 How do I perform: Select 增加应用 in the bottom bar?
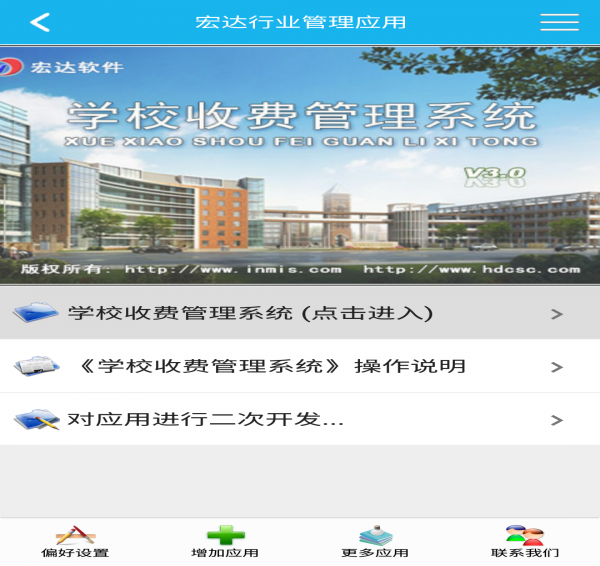coord(225,542)
